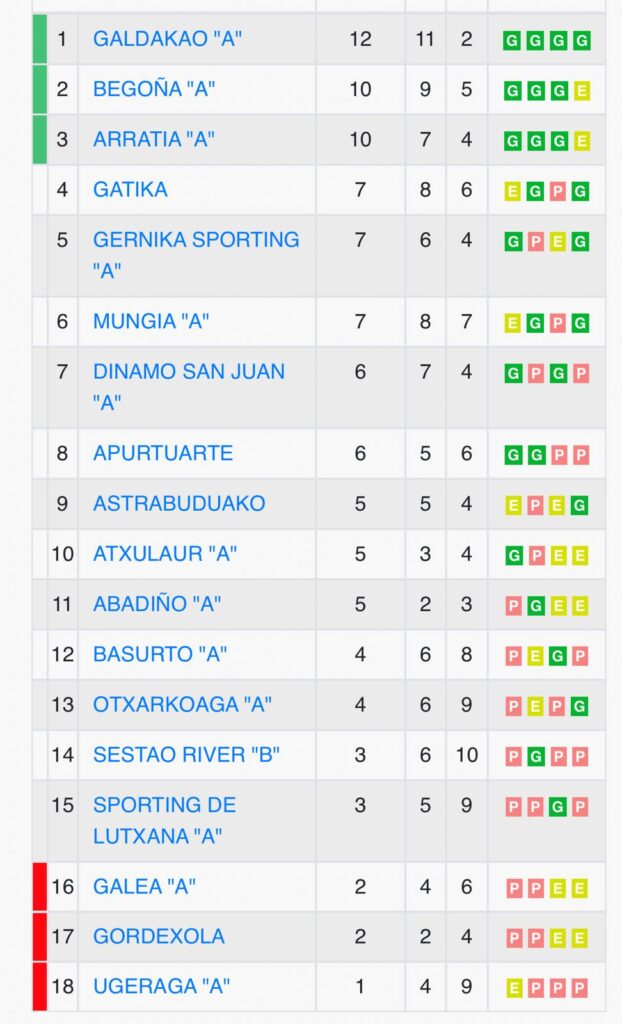View the GORDEXOLA team page
Screen dimensions: 622x1024
pos(158,936)
